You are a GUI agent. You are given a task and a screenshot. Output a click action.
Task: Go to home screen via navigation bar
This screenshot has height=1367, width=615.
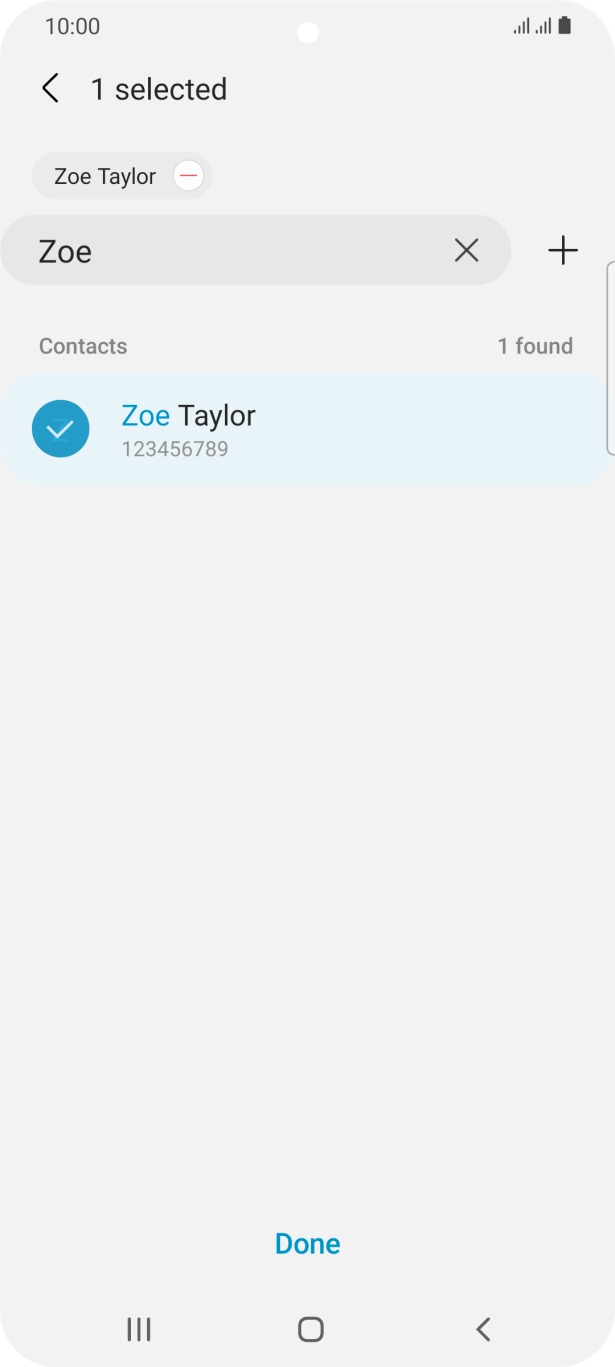(310, 1329)
